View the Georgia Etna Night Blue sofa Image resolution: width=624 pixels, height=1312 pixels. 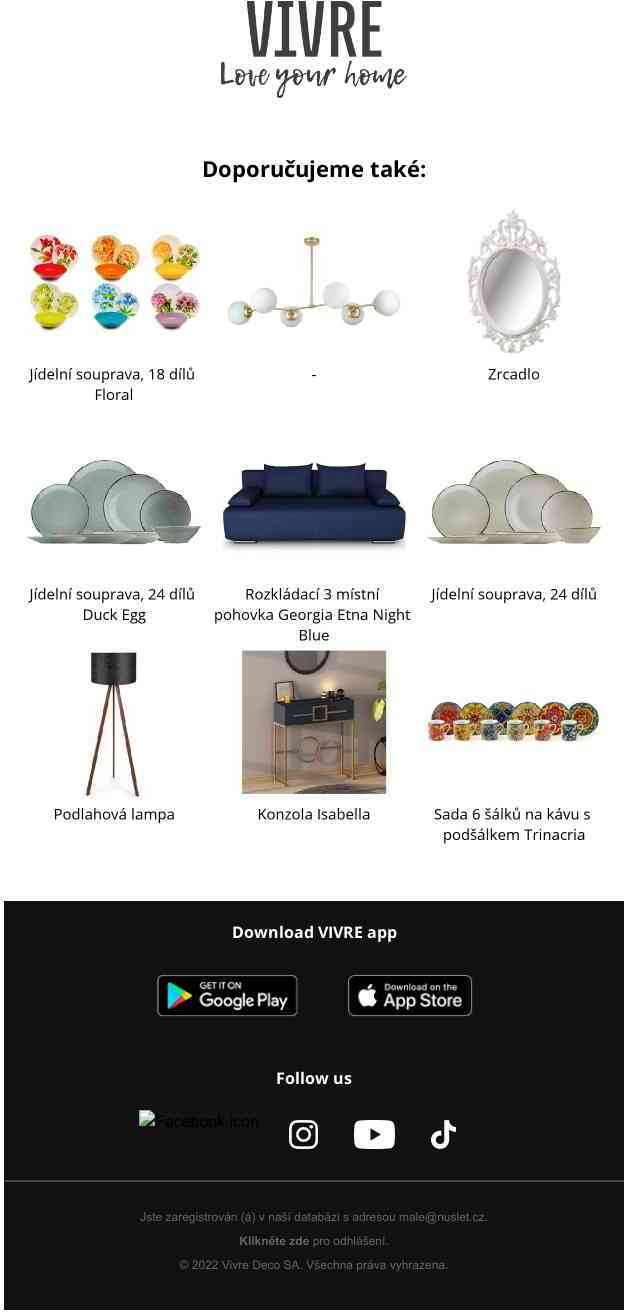click(x=313, y=503)
